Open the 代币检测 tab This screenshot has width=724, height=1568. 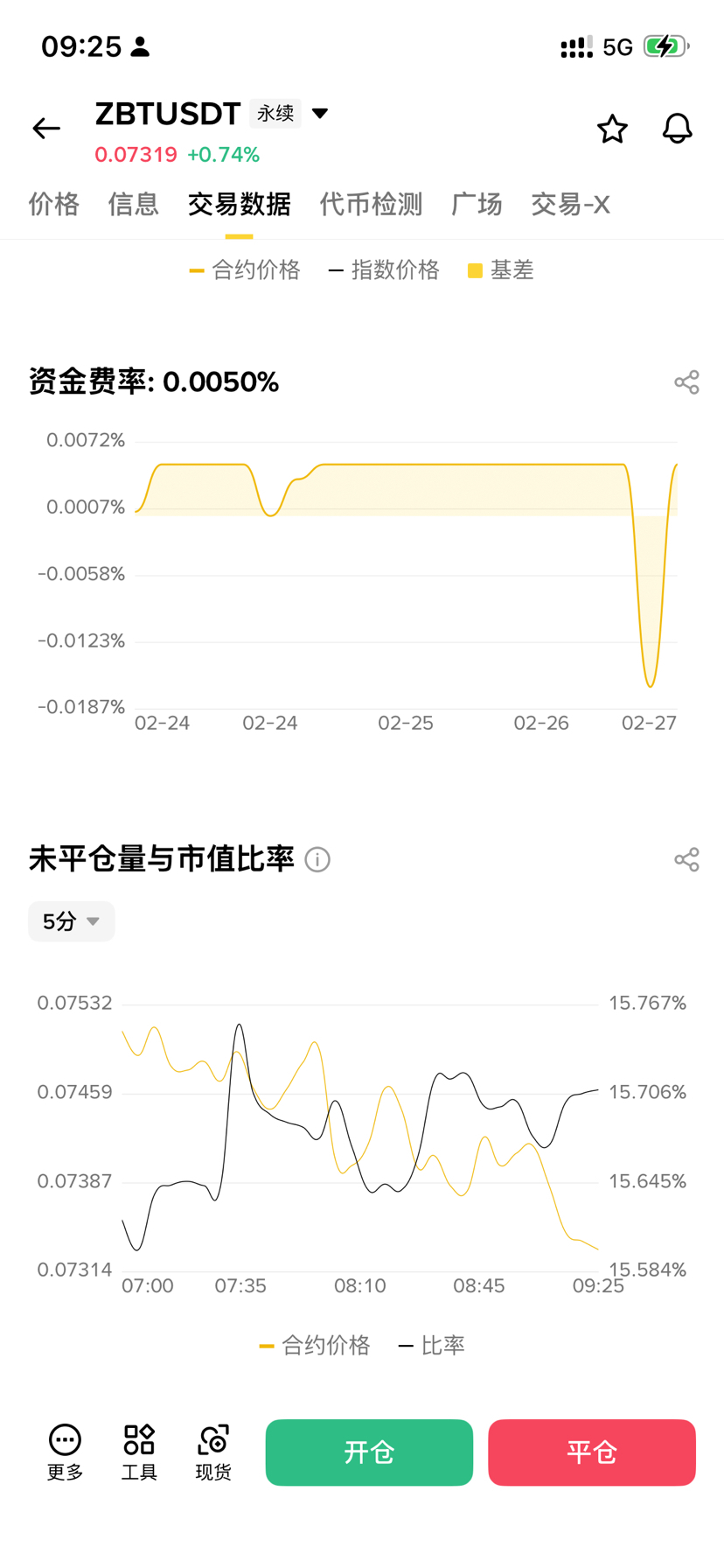pos(371,205)
